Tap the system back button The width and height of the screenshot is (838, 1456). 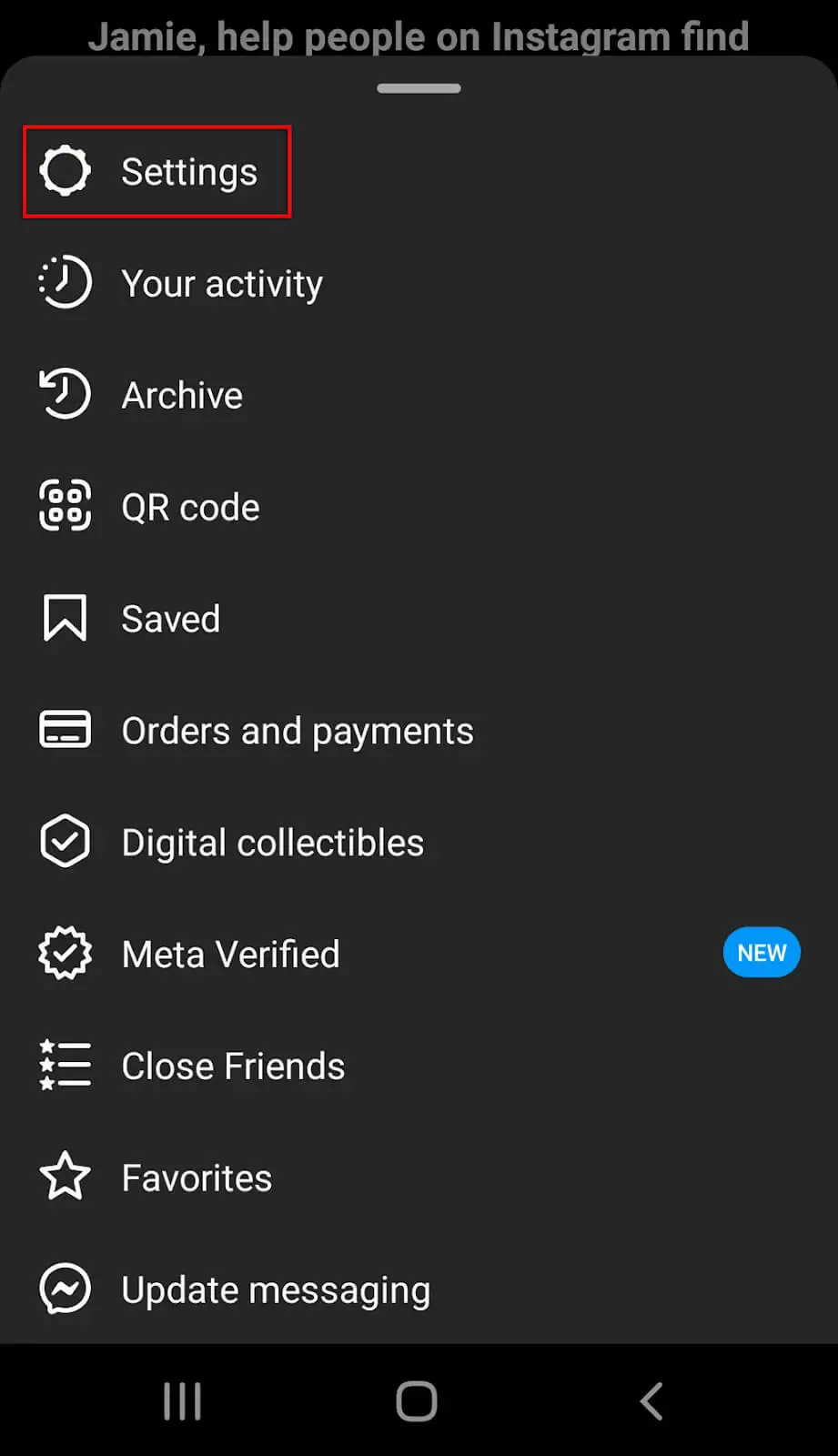click(651, 1401)
